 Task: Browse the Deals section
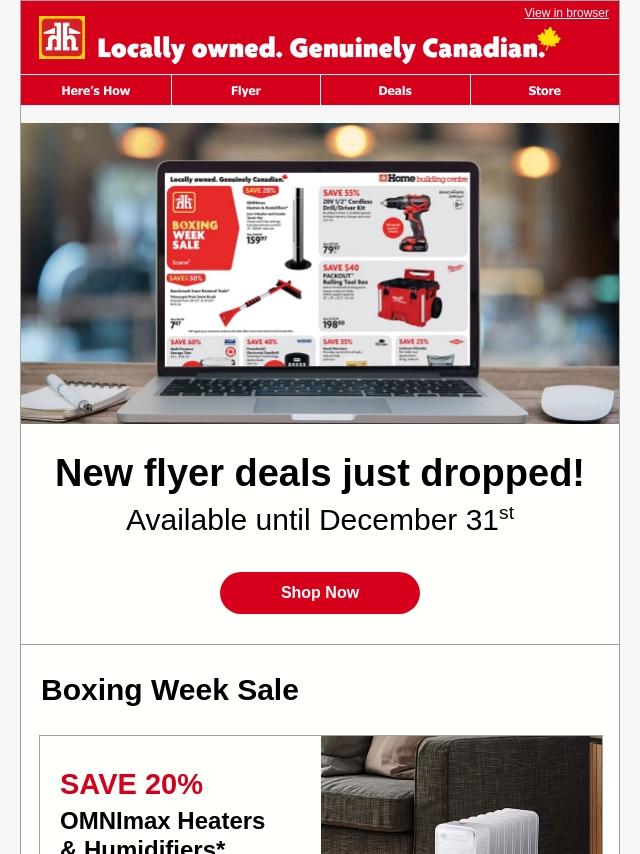pos(395,90)
